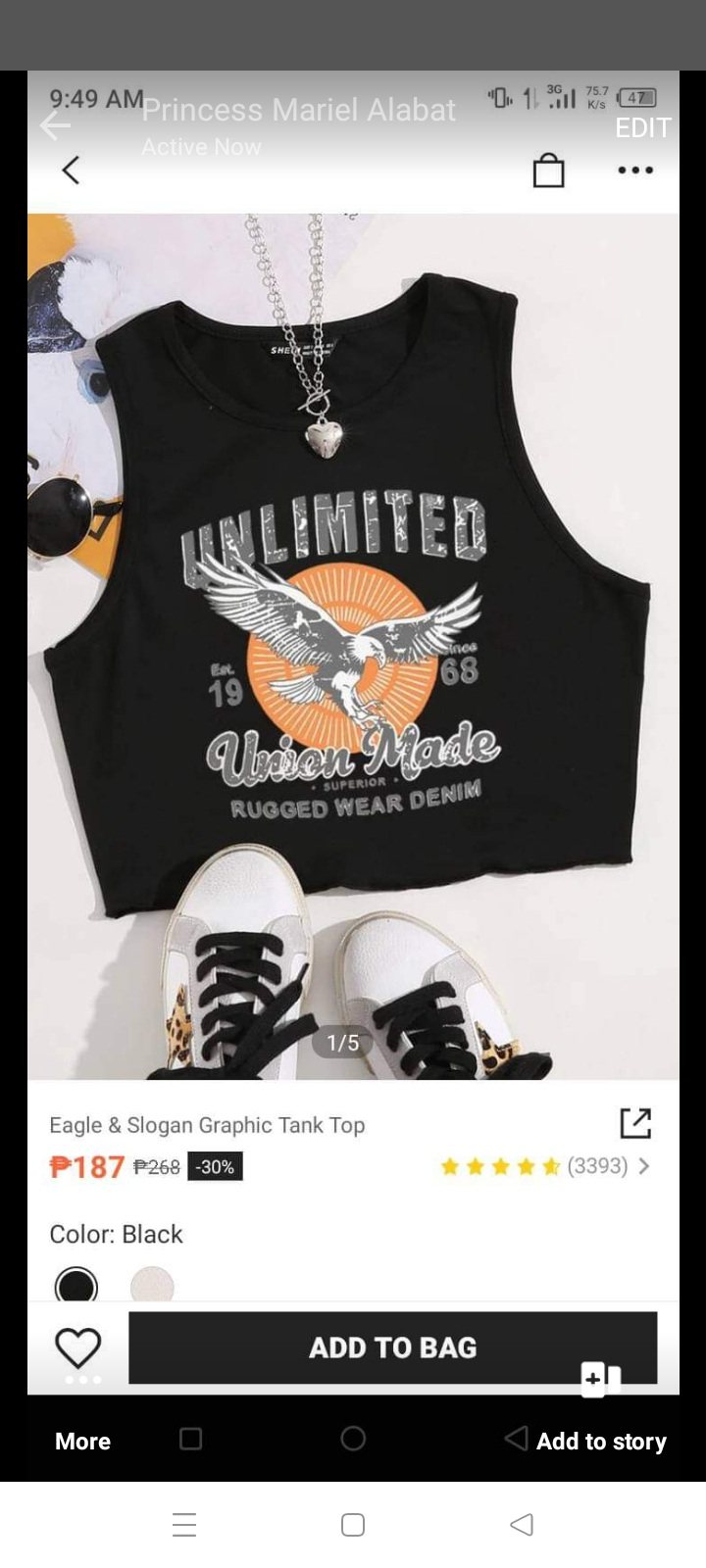706x1568 pixels.
Task: Go to the home screen
Action: [353, 1525]
